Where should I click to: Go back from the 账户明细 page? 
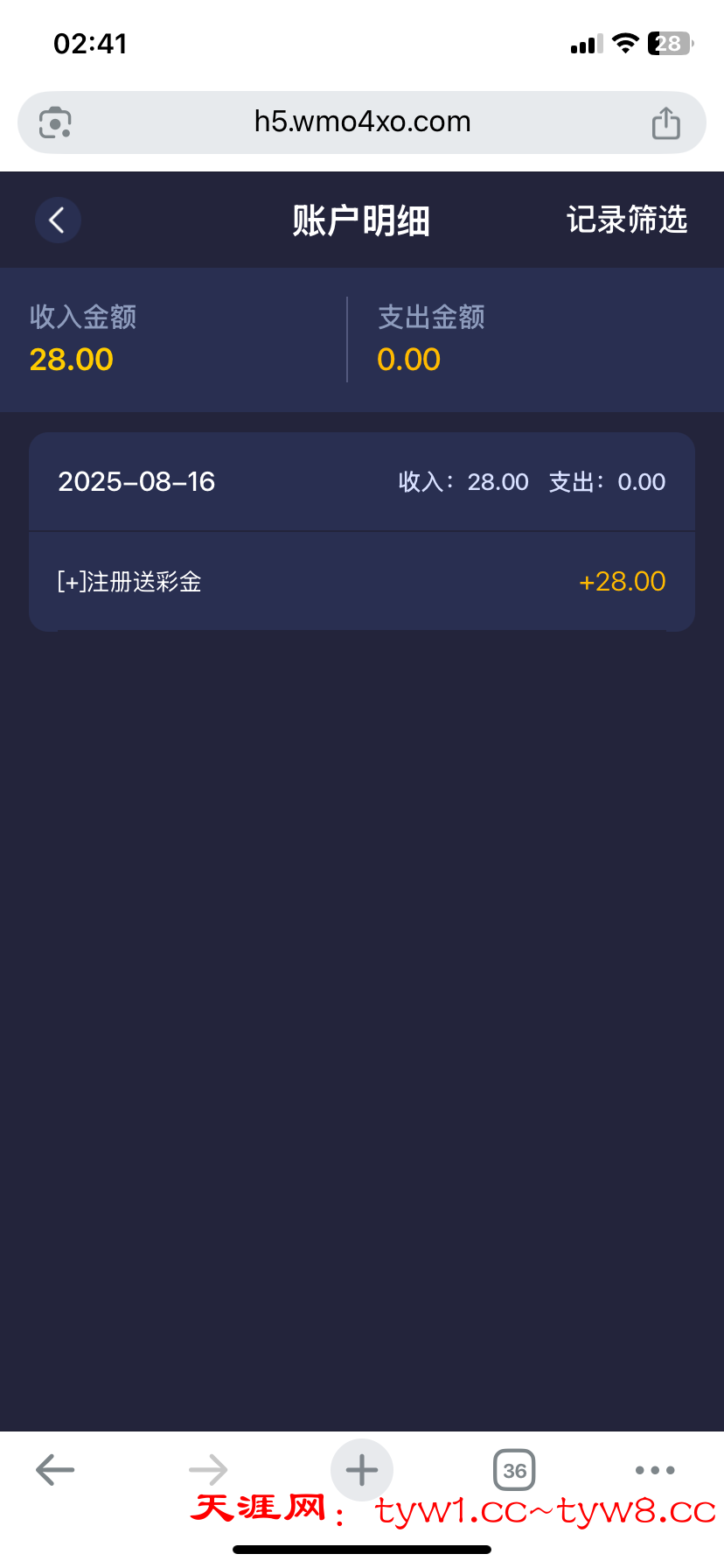tap(58, 220)
